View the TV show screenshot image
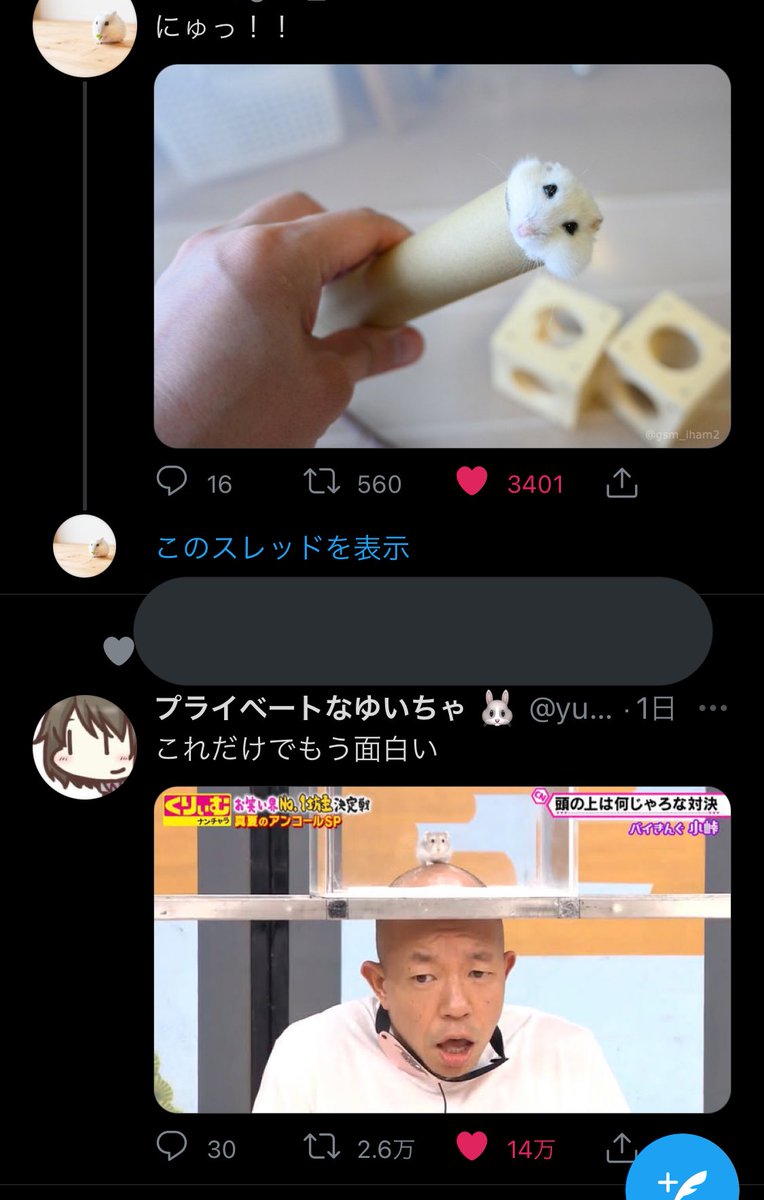This screenshot has width=764, height=1200. click(x=442, y=950)
